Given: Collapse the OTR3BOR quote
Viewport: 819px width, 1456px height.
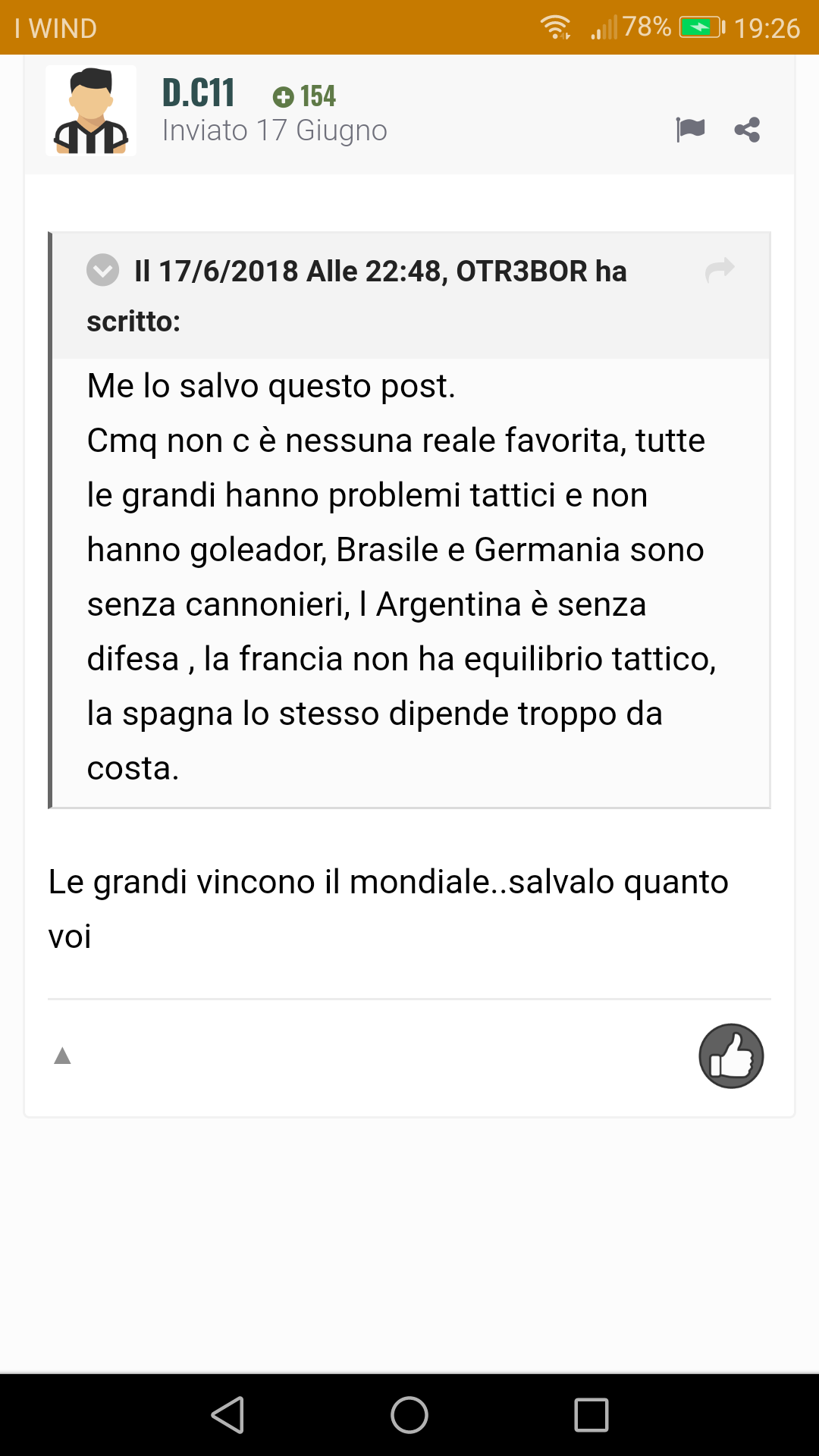Looking at the screenshot, I should click(x=103, y=270).
